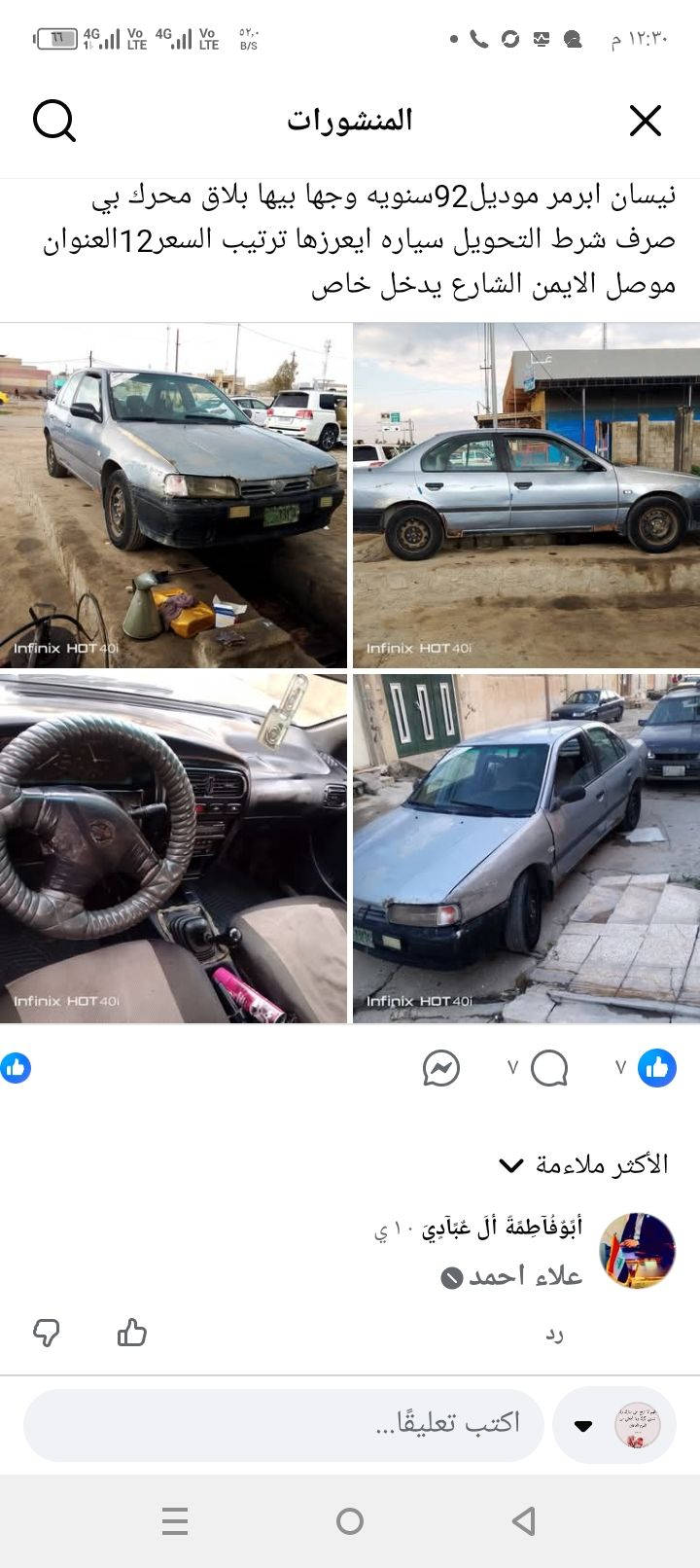Open أبو فاطمة آل عبادي's profile picture
This screenshot has height=1568, width=700.
pyautogui.click(x=638, y=1251)
